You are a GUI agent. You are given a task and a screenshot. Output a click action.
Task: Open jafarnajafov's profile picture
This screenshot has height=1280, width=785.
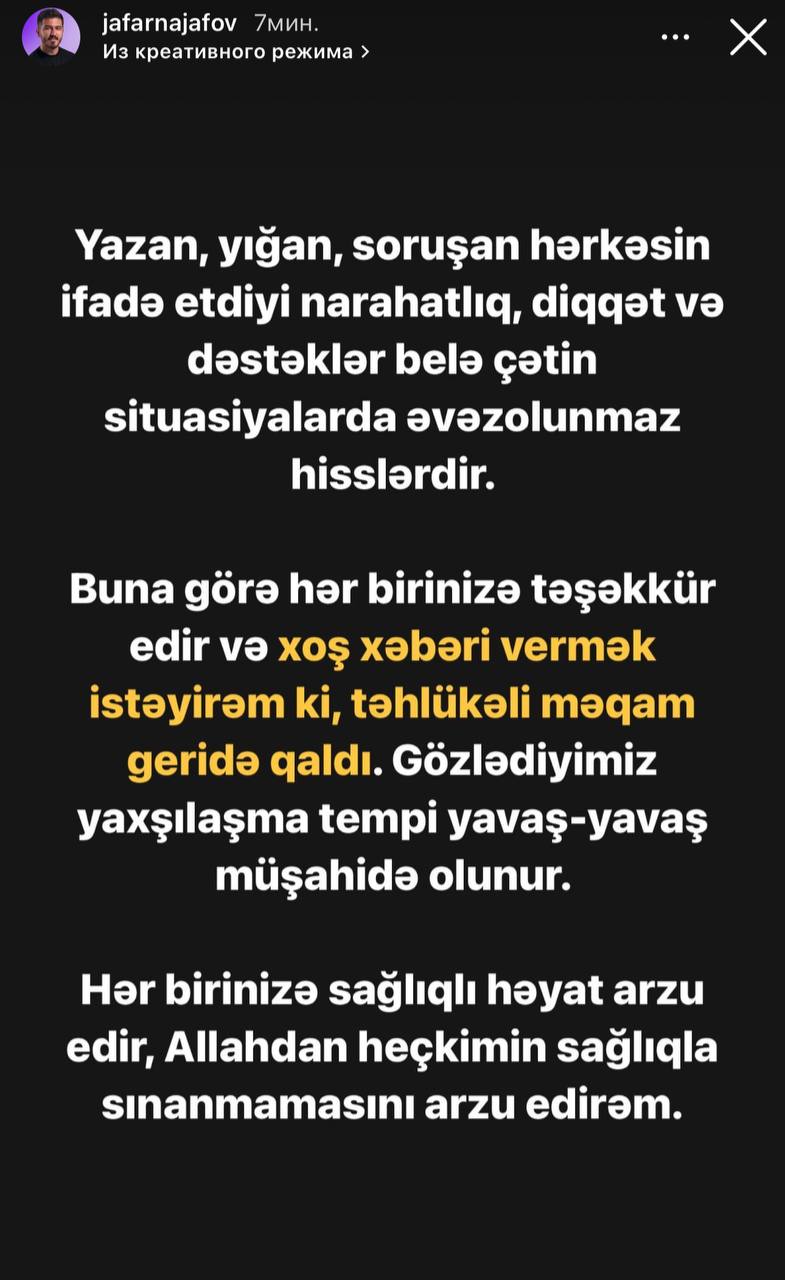pyautogui.click(x=51, y=37)
